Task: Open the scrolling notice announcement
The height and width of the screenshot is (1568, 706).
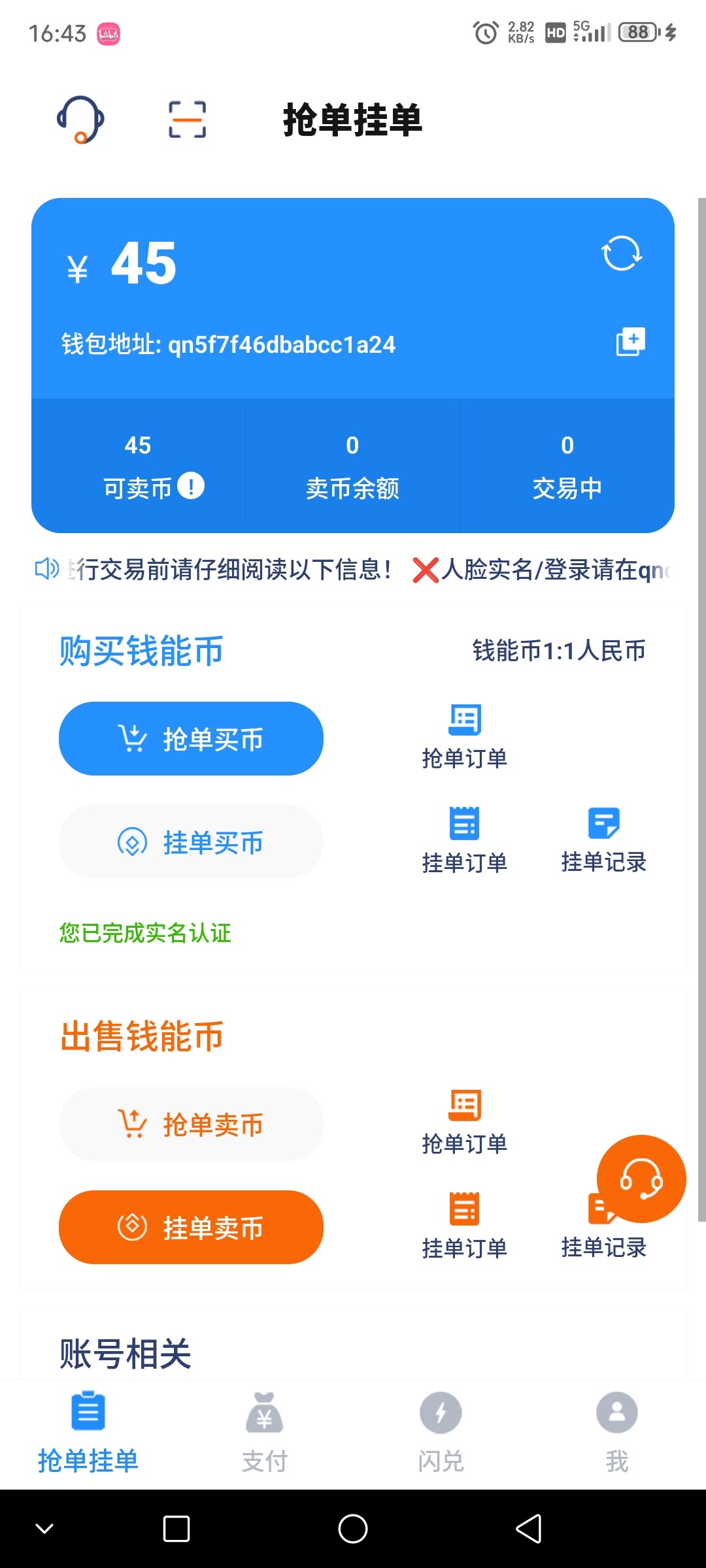Action: point(353,570)
